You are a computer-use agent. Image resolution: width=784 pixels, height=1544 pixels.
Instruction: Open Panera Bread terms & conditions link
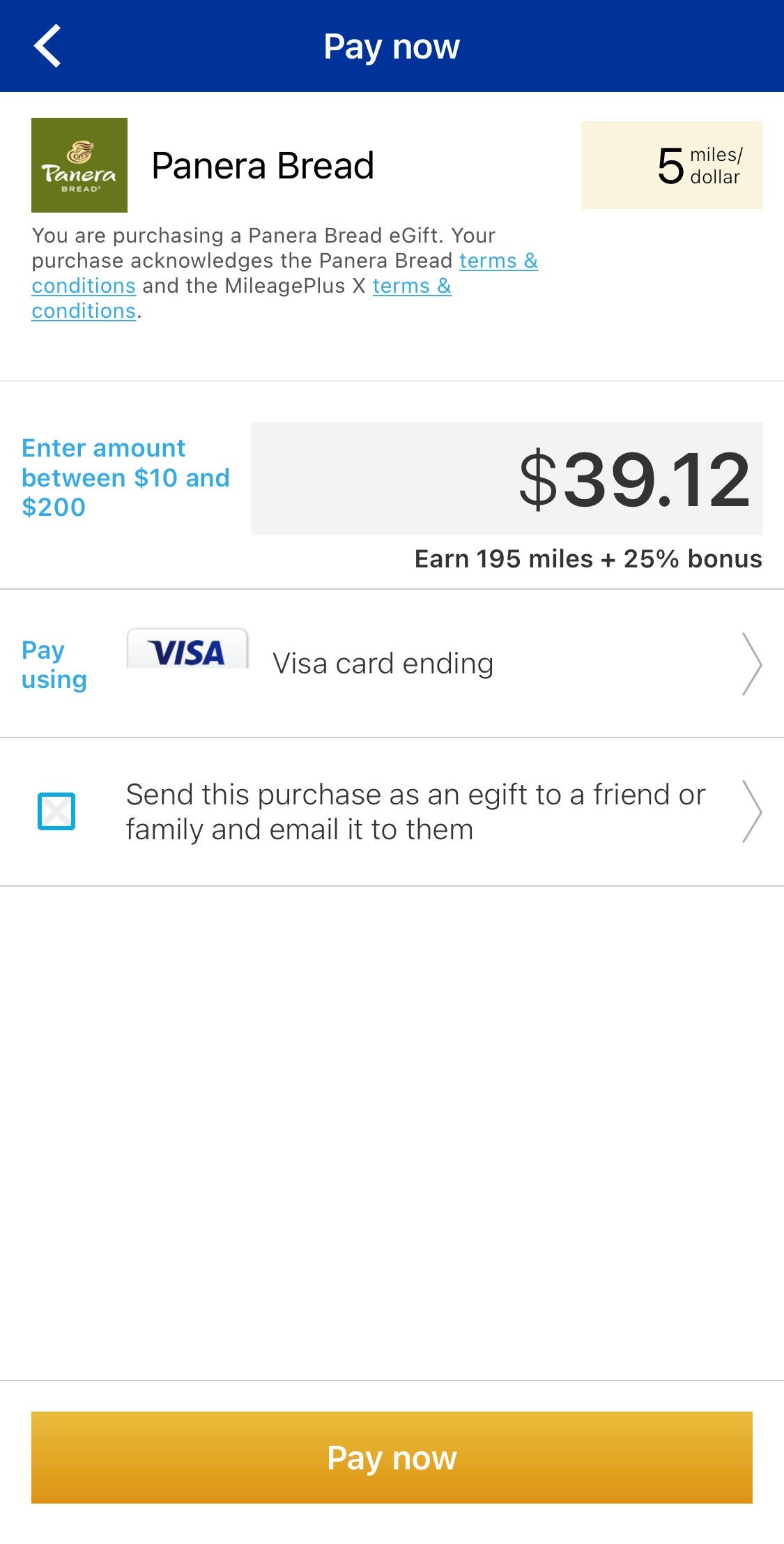pyautogui.click(x=498, y=261)
